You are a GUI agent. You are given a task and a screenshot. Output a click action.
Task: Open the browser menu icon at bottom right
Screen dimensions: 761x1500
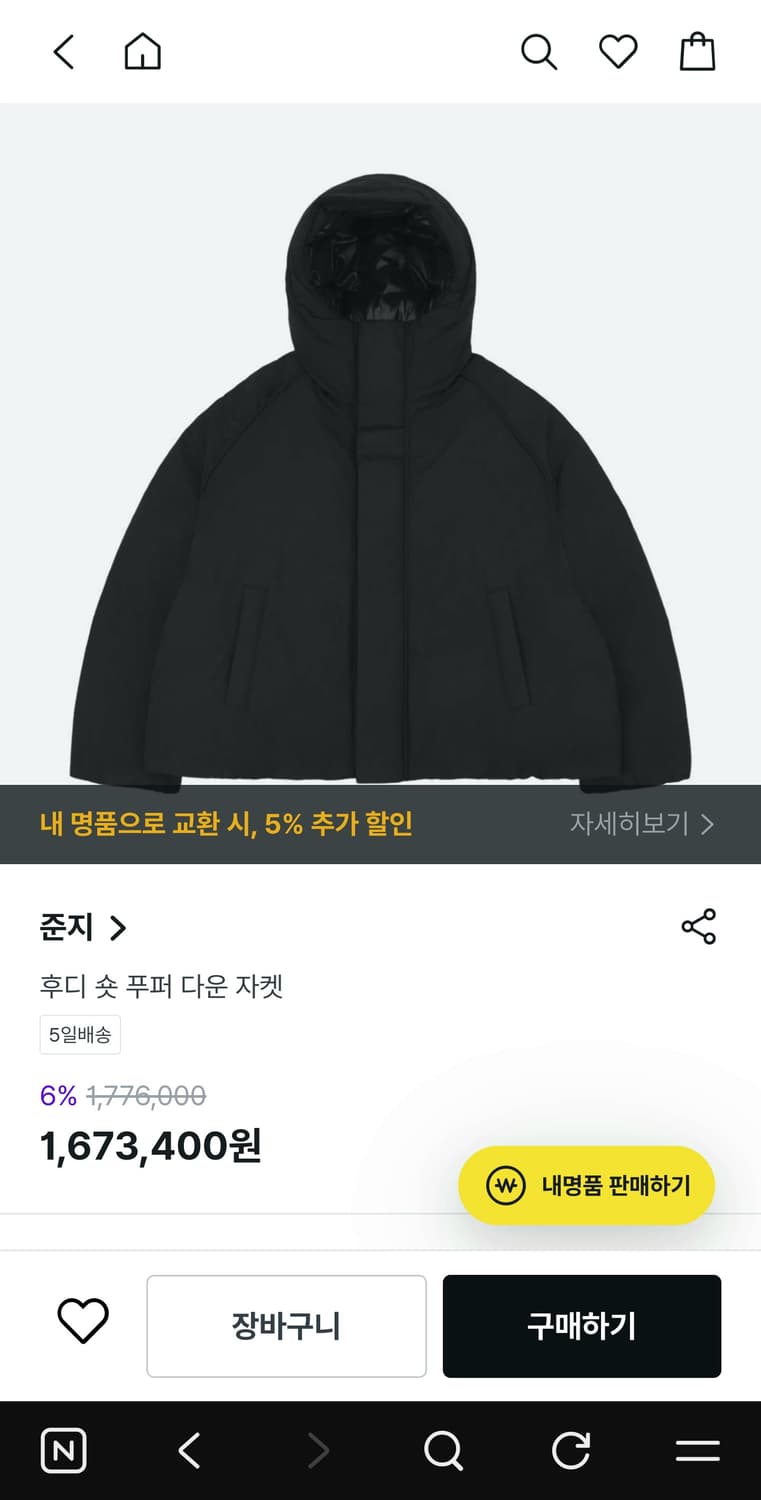pos(697,1450)
